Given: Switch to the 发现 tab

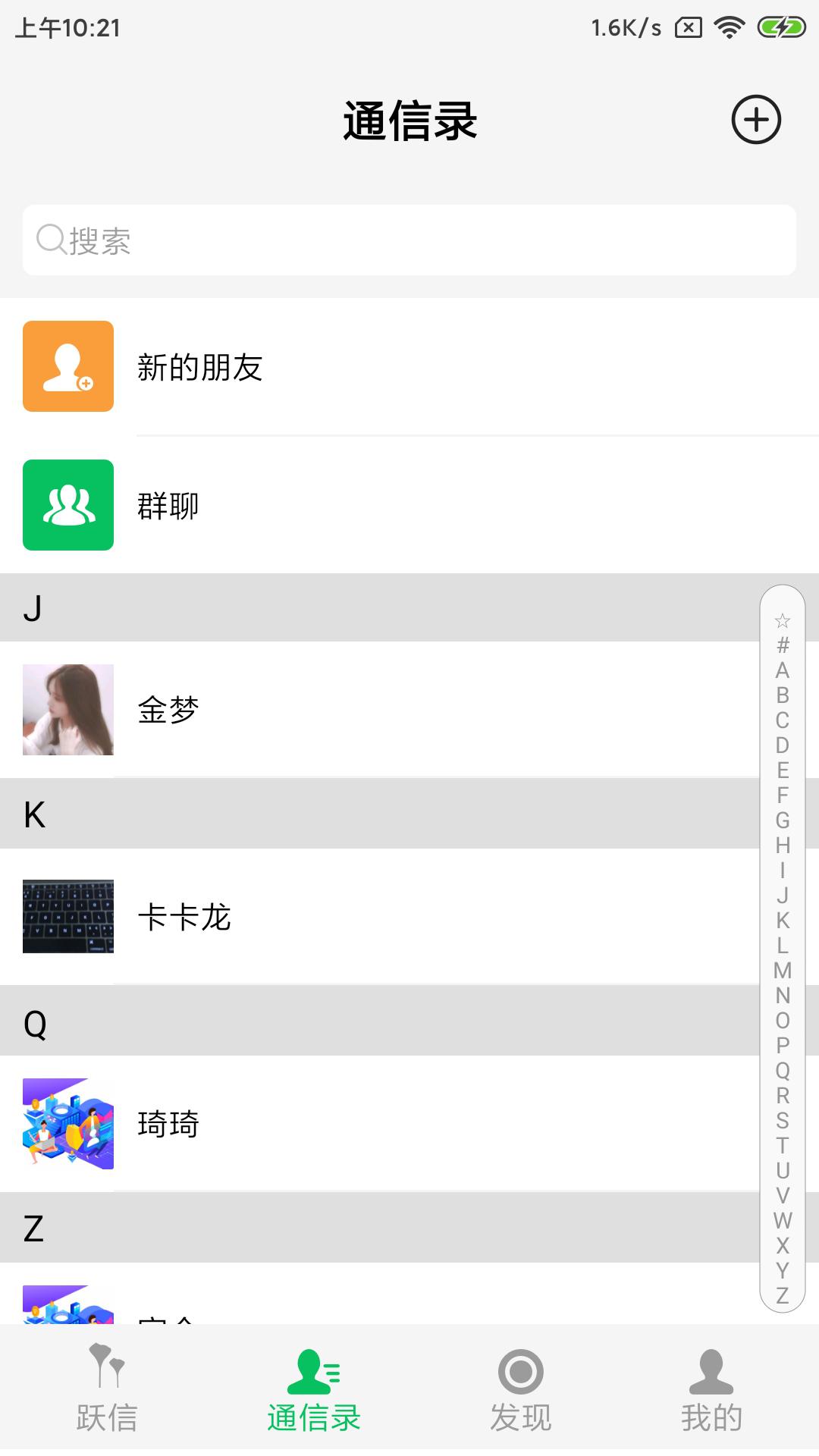Looking at the screenshot, I should pos(520,1388).
